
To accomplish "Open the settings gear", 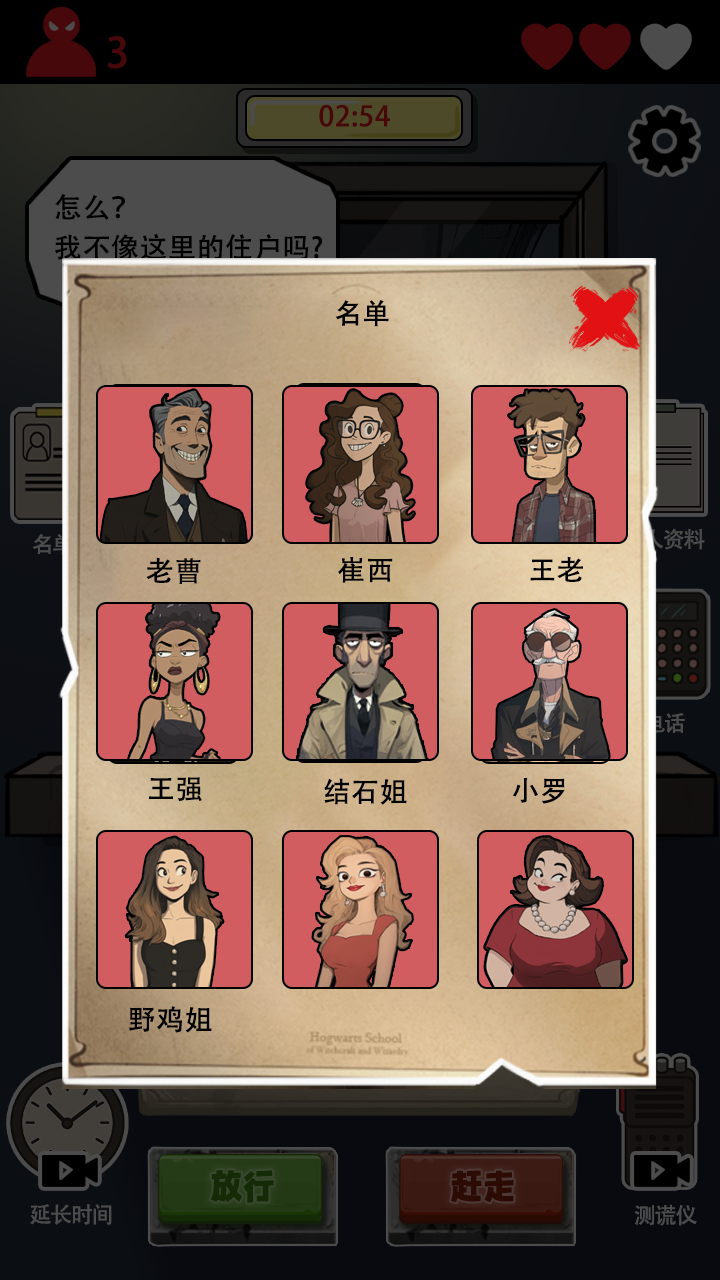I will [x=664, y=141].
